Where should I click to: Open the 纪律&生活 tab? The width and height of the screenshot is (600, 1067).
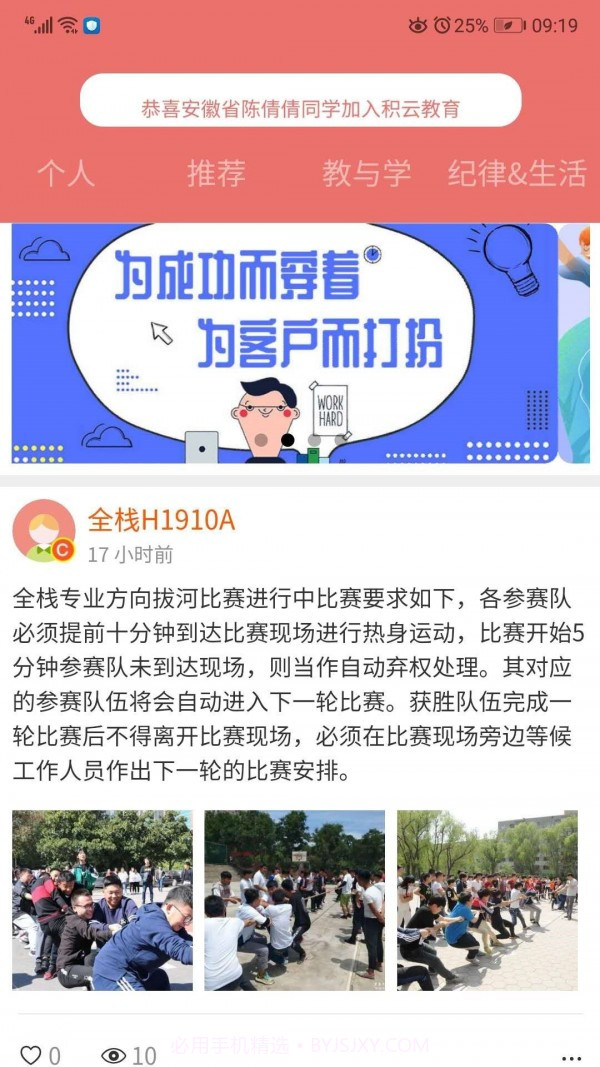click(517, 173)
